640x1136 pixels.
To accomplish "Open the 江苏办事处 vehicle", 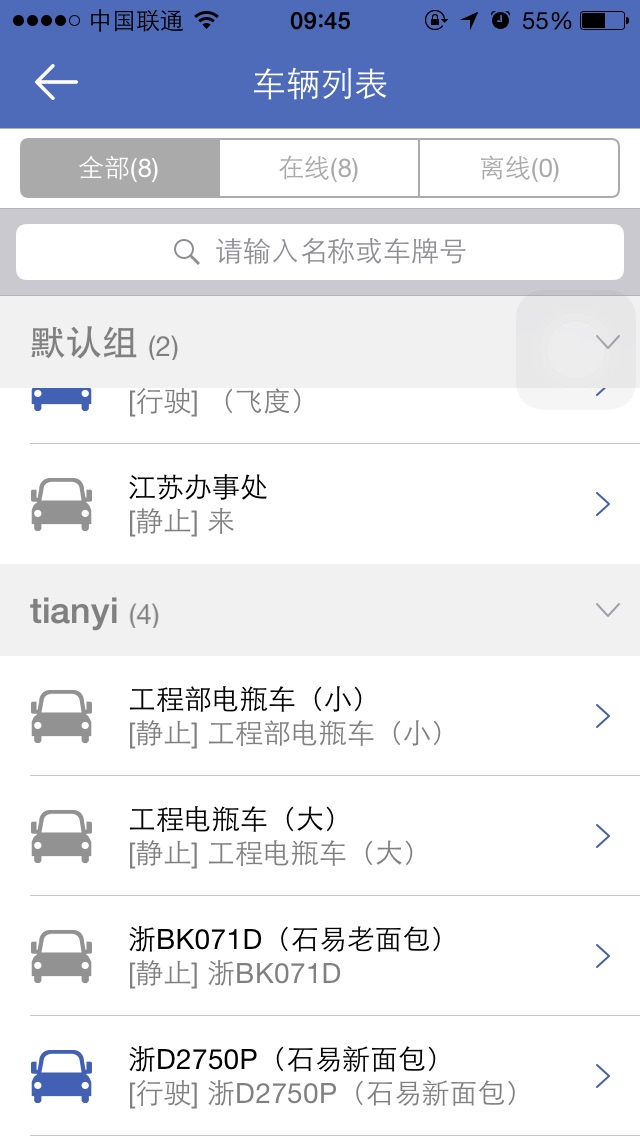I will click(x=320, y=504).
